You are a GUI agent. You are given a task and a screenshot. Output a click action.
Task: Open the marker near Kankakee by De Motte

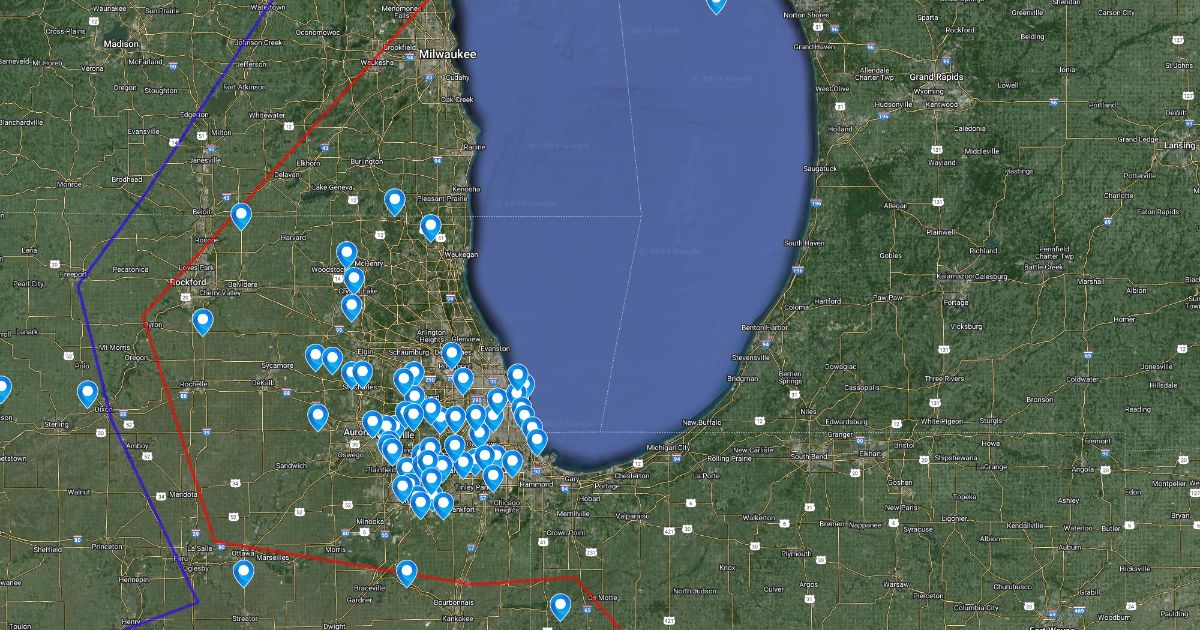point(560,607)
